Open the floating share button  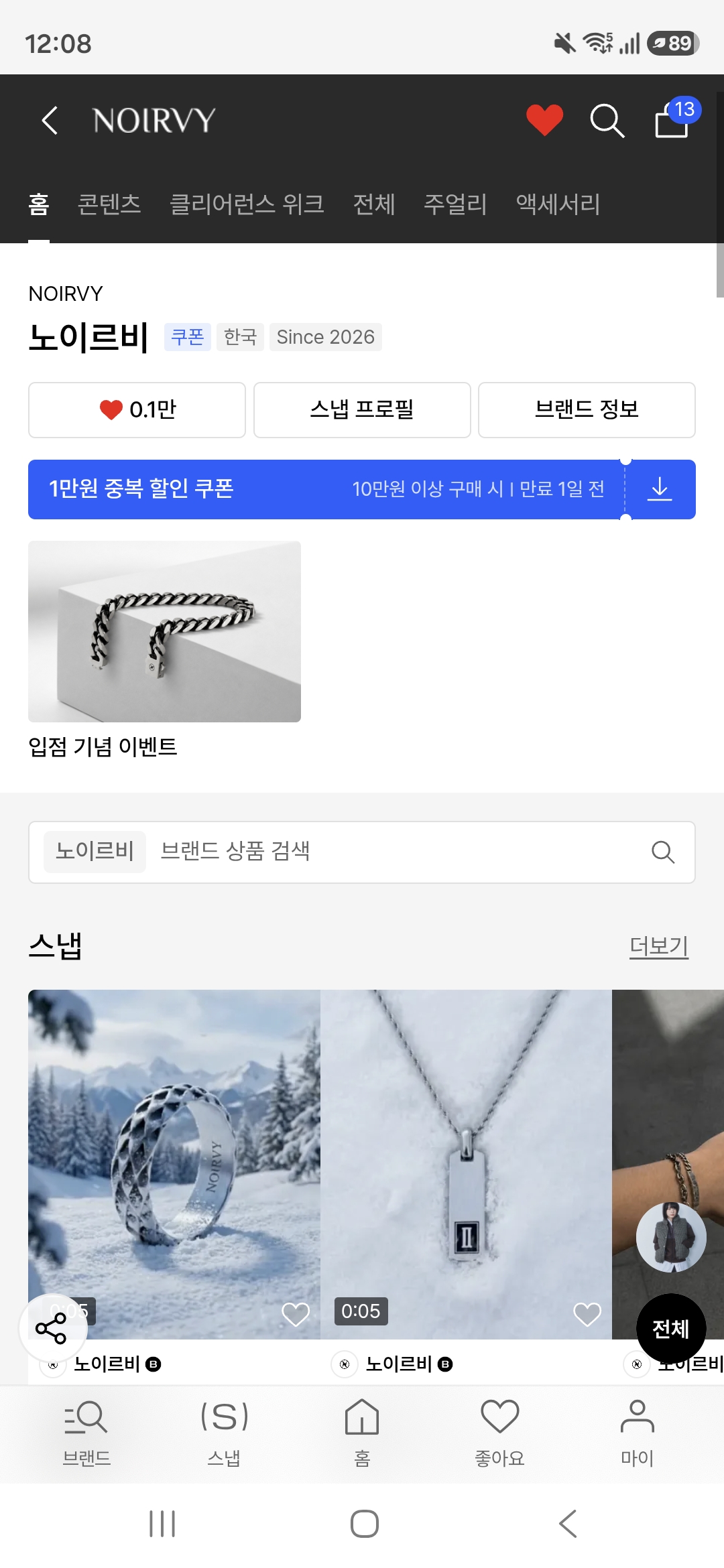click(52, 1328)
